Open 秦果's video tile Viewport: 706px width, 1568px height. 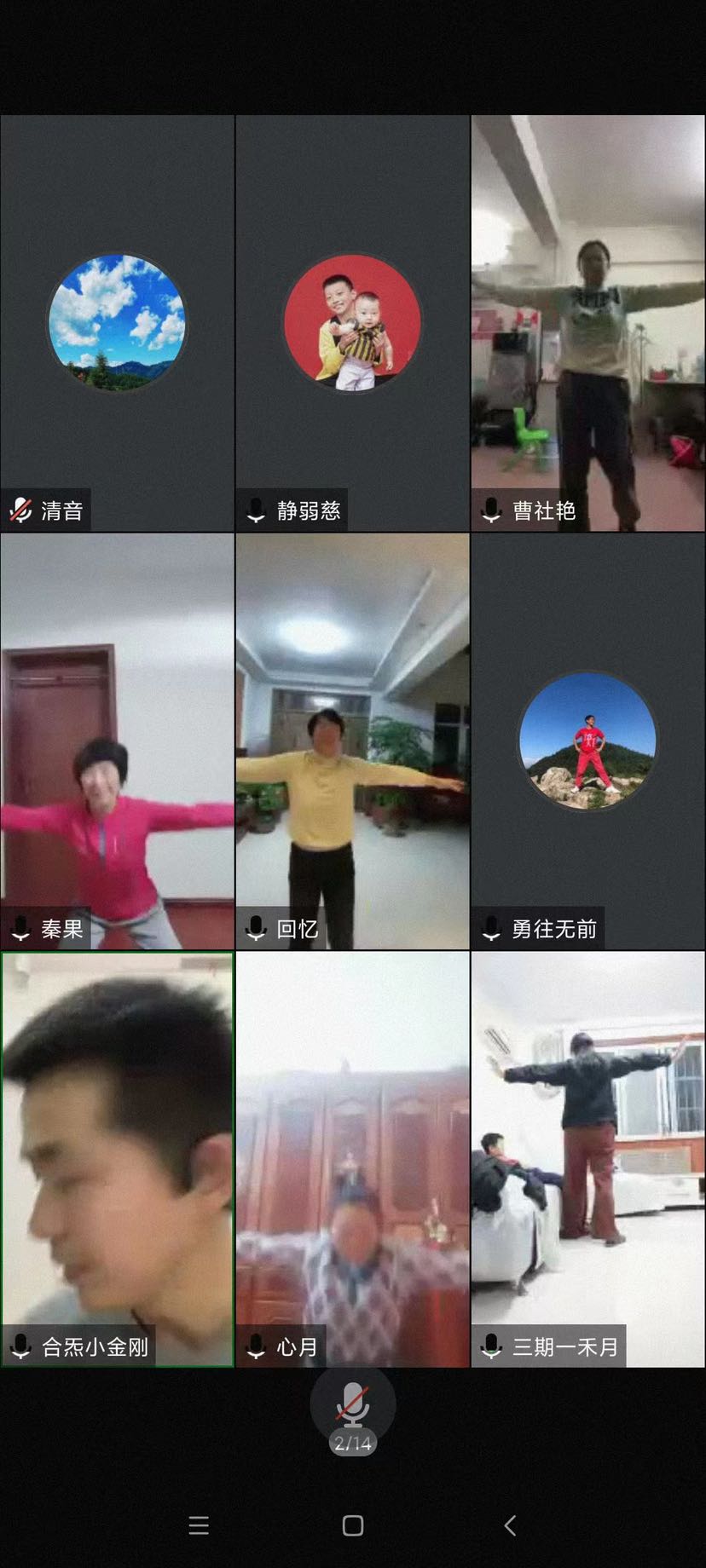[x=118, y=741]
